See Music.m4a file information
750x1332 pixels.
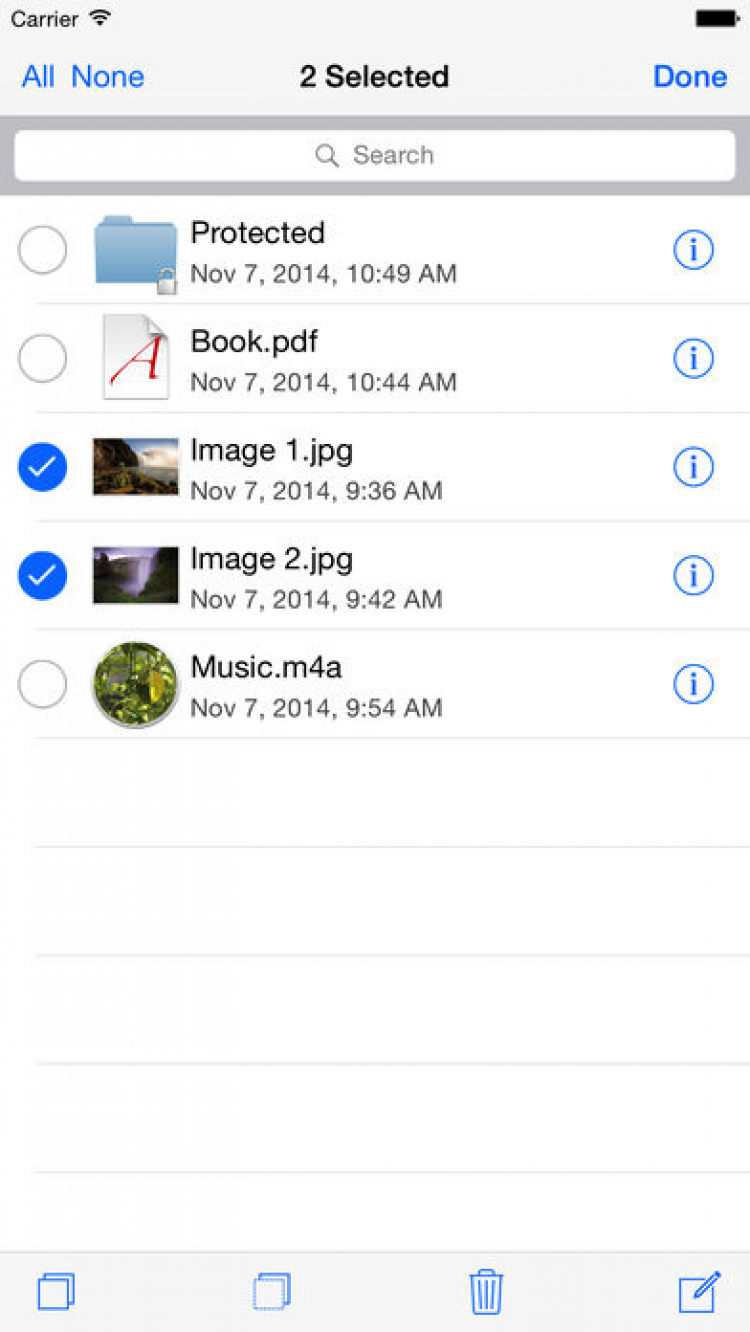[693, 685]
